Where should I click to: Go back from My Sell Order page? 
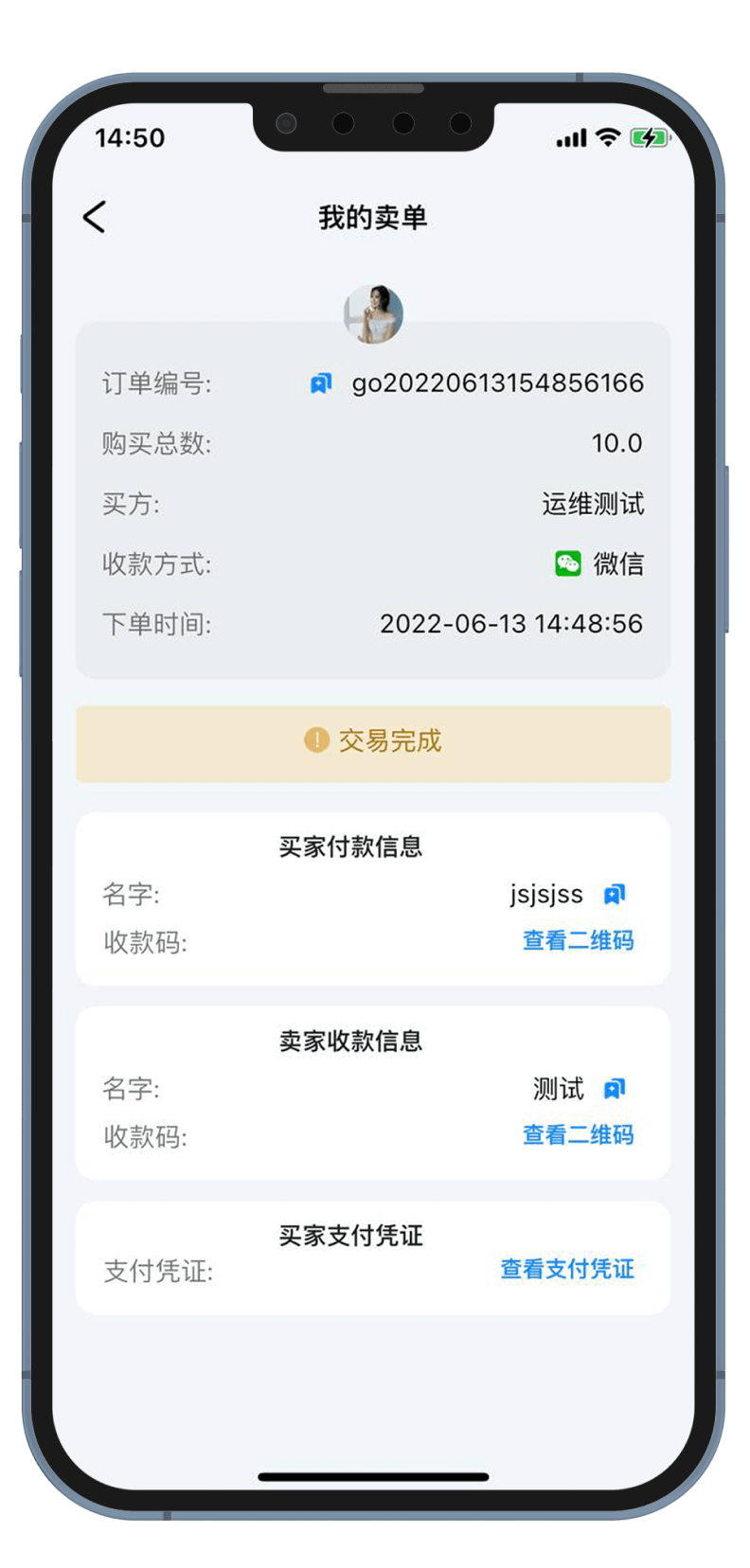pyautogui.click(x=94, y=218)
